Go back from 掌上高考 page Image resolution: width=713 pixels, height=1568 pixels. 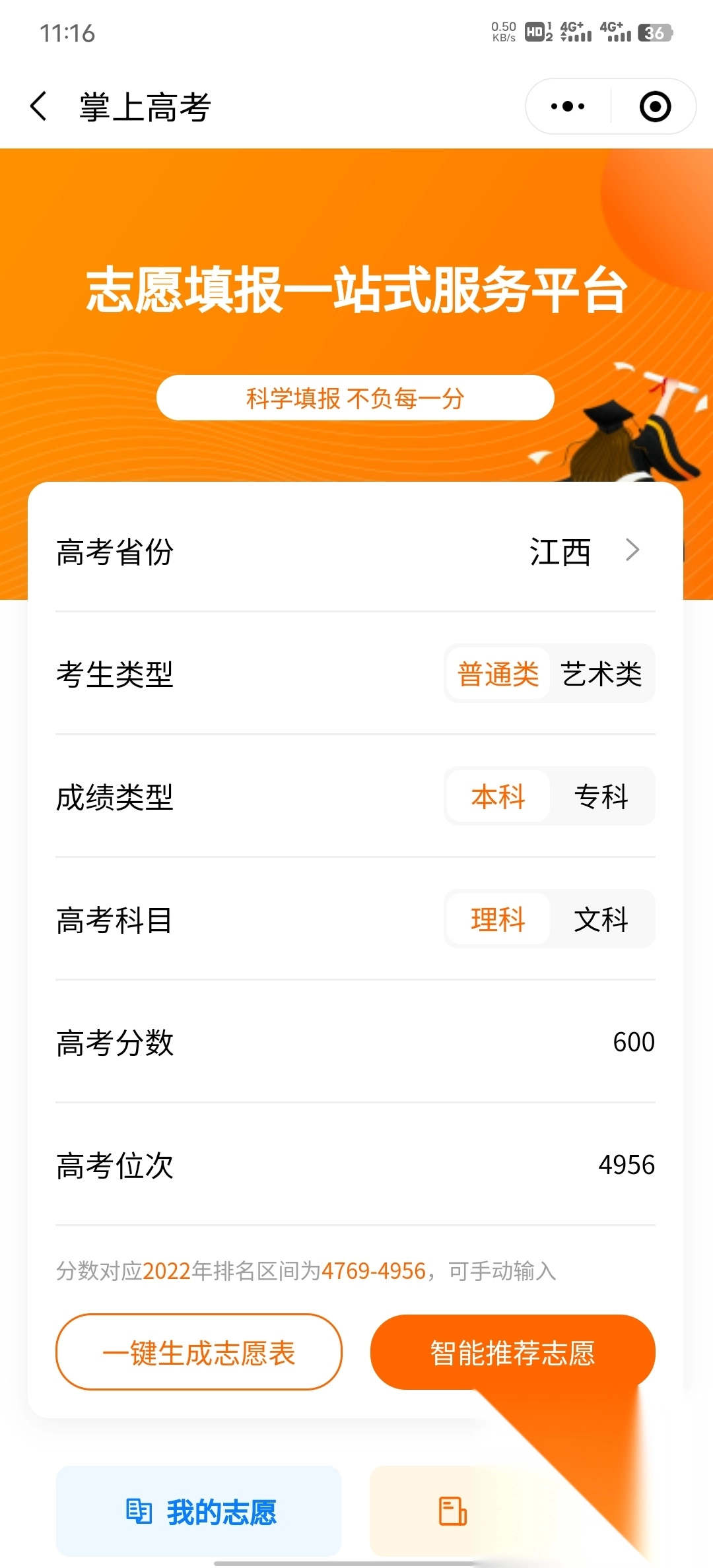(x=40, y=107)
